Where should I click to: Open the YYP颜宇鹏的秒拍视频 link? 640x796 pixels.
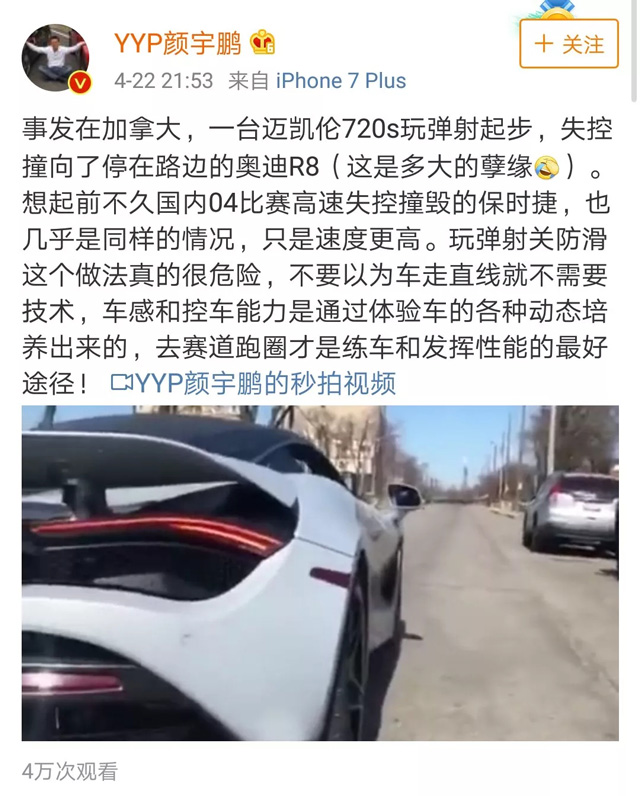point(253,382)
